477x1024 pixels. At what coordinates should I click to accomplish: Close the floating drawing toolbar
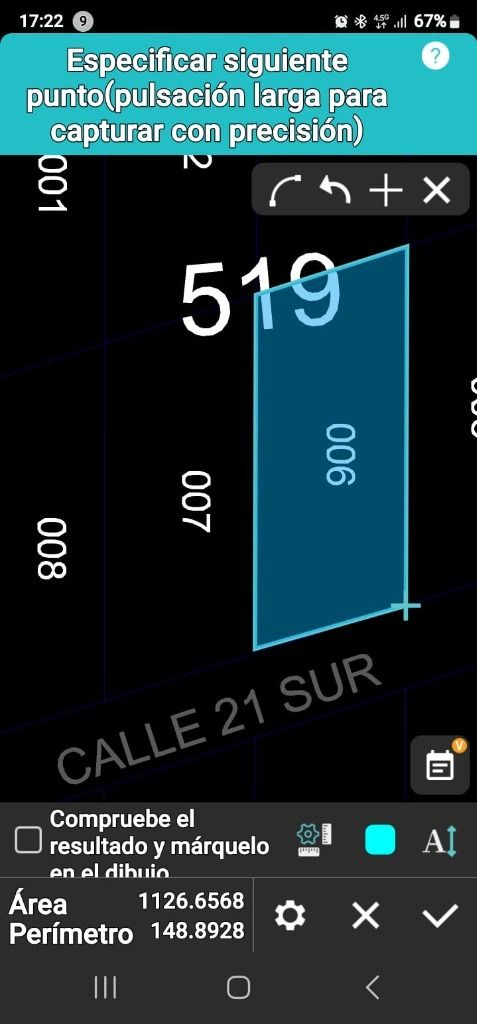click(x=436, y=191)
